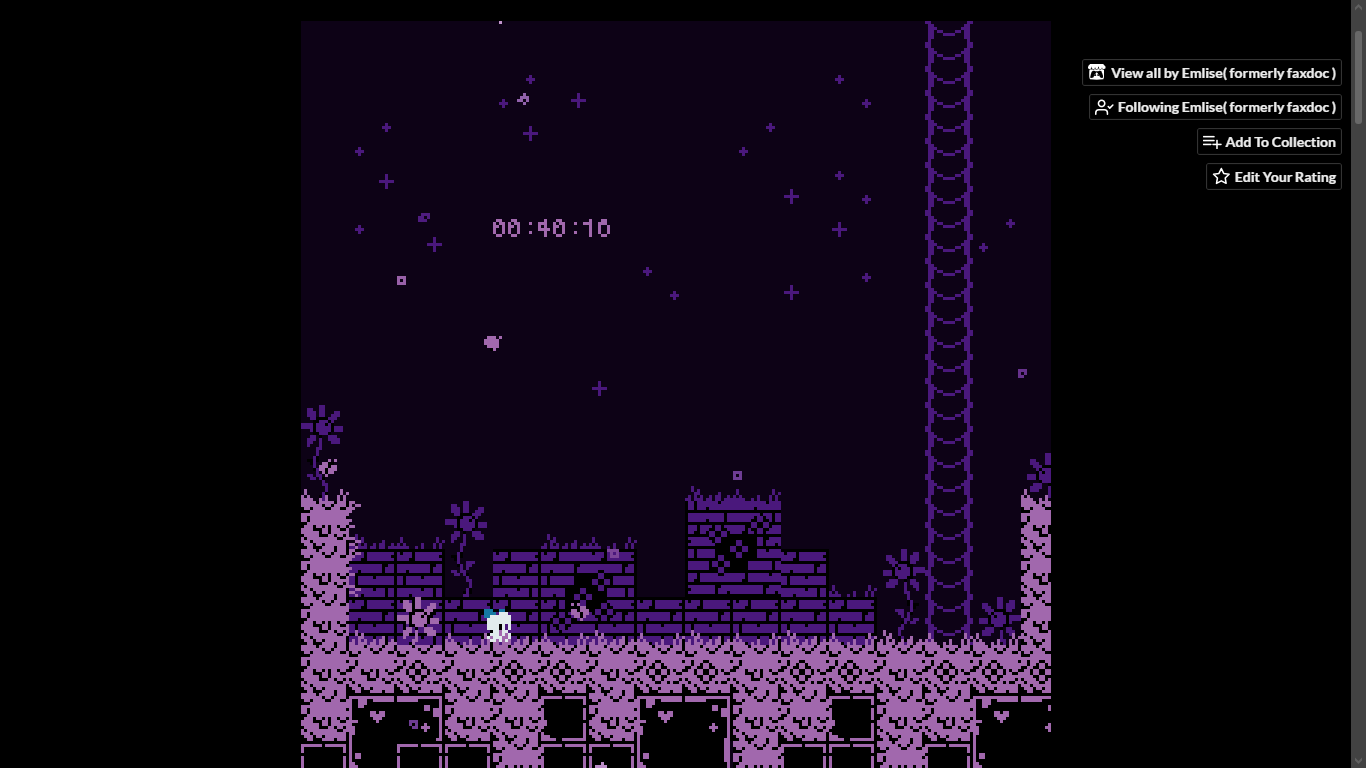Viewport: 1366px width, 768px height.
Task: Tap the Following Emlise button
Action: point(1215,107)
